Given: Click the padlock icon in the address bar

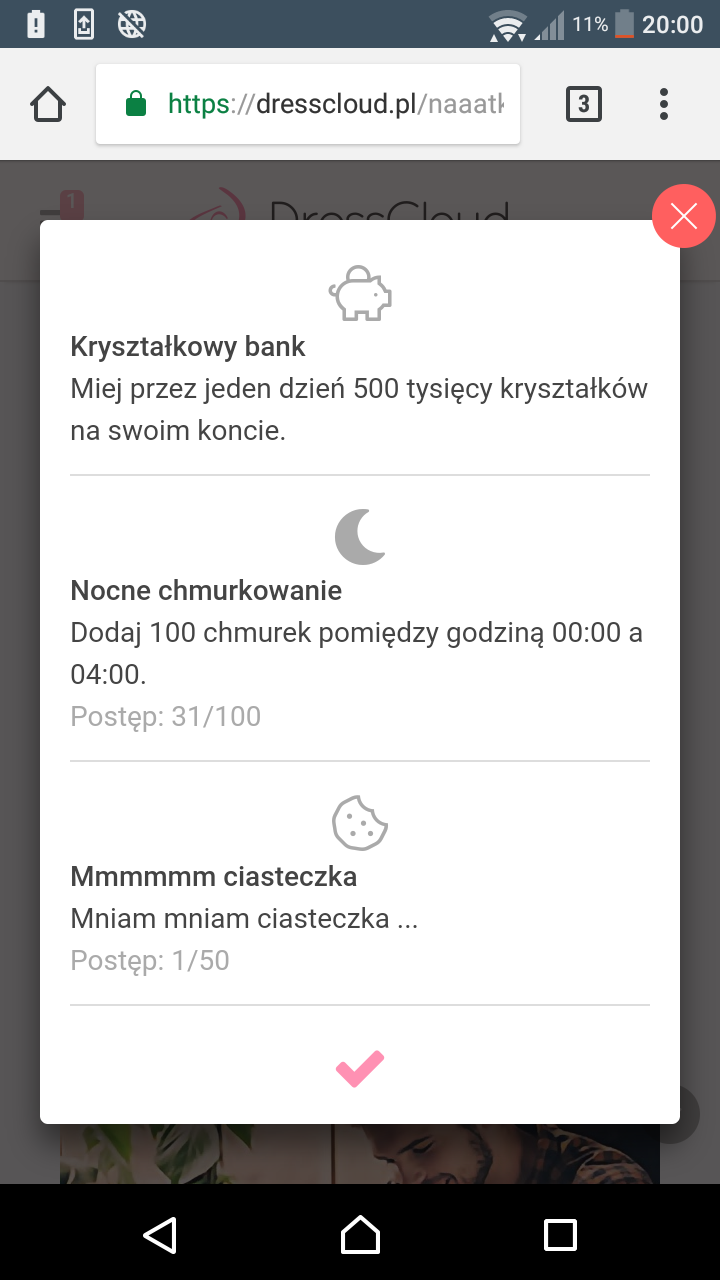Looking at the screenshot, I should coord(135,103).
